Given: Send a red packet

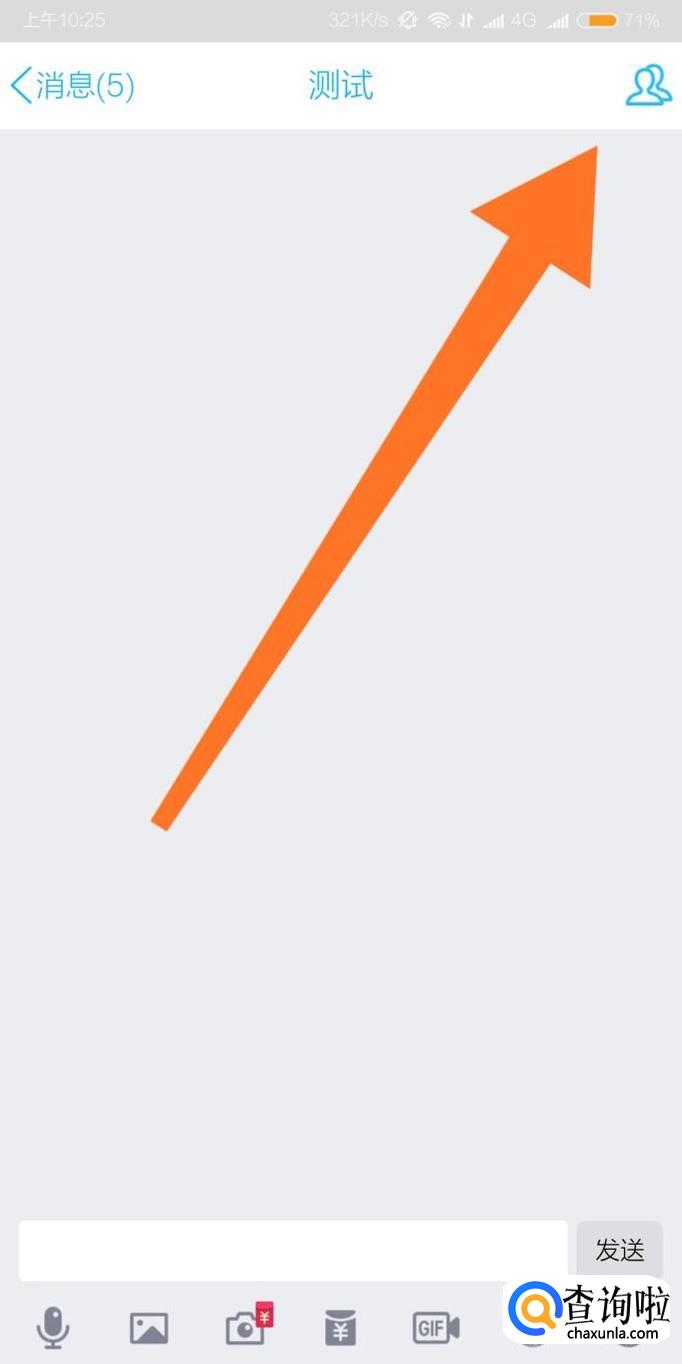Looking at the screenshot, I should click(x=341, y=1328).
